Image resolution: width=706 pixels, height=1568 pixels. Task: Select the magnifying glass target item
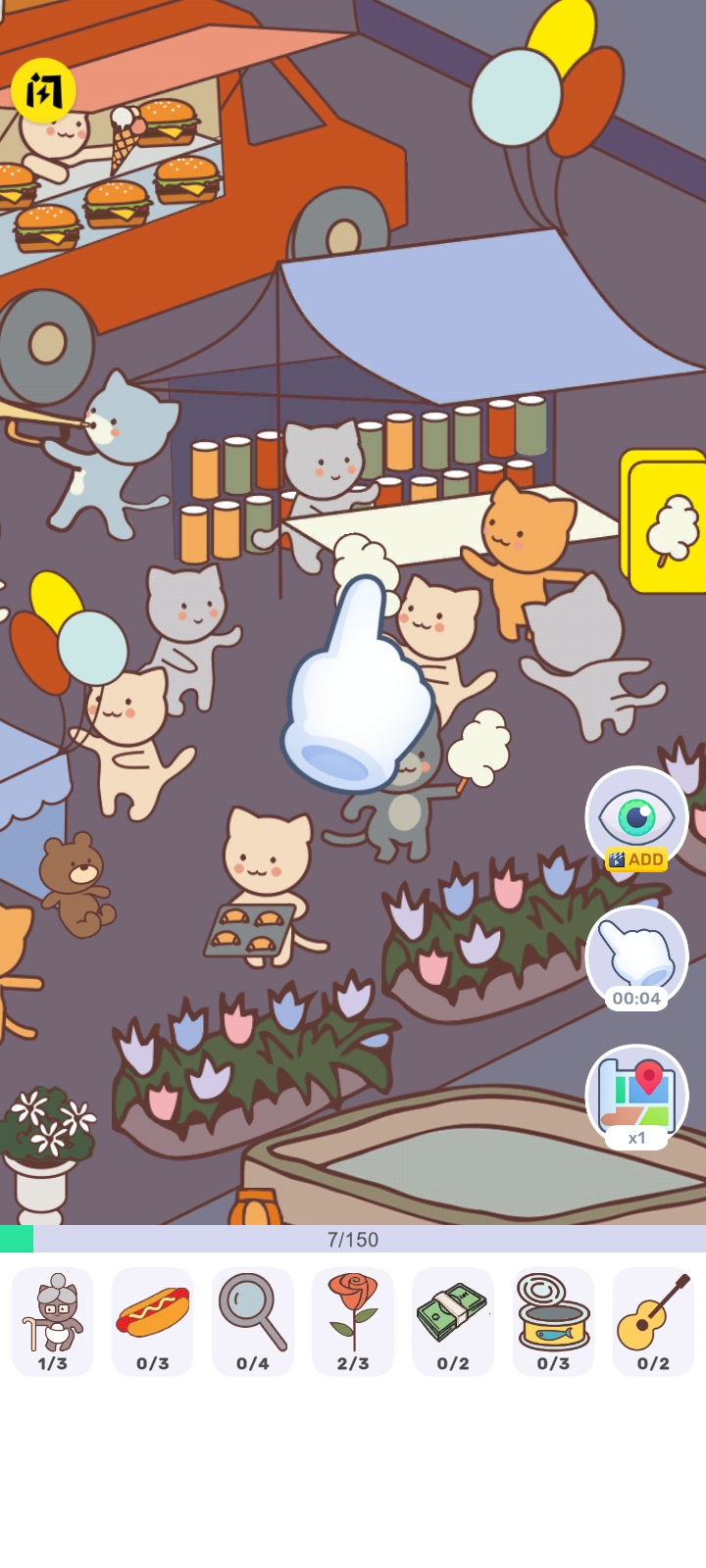253,1321
